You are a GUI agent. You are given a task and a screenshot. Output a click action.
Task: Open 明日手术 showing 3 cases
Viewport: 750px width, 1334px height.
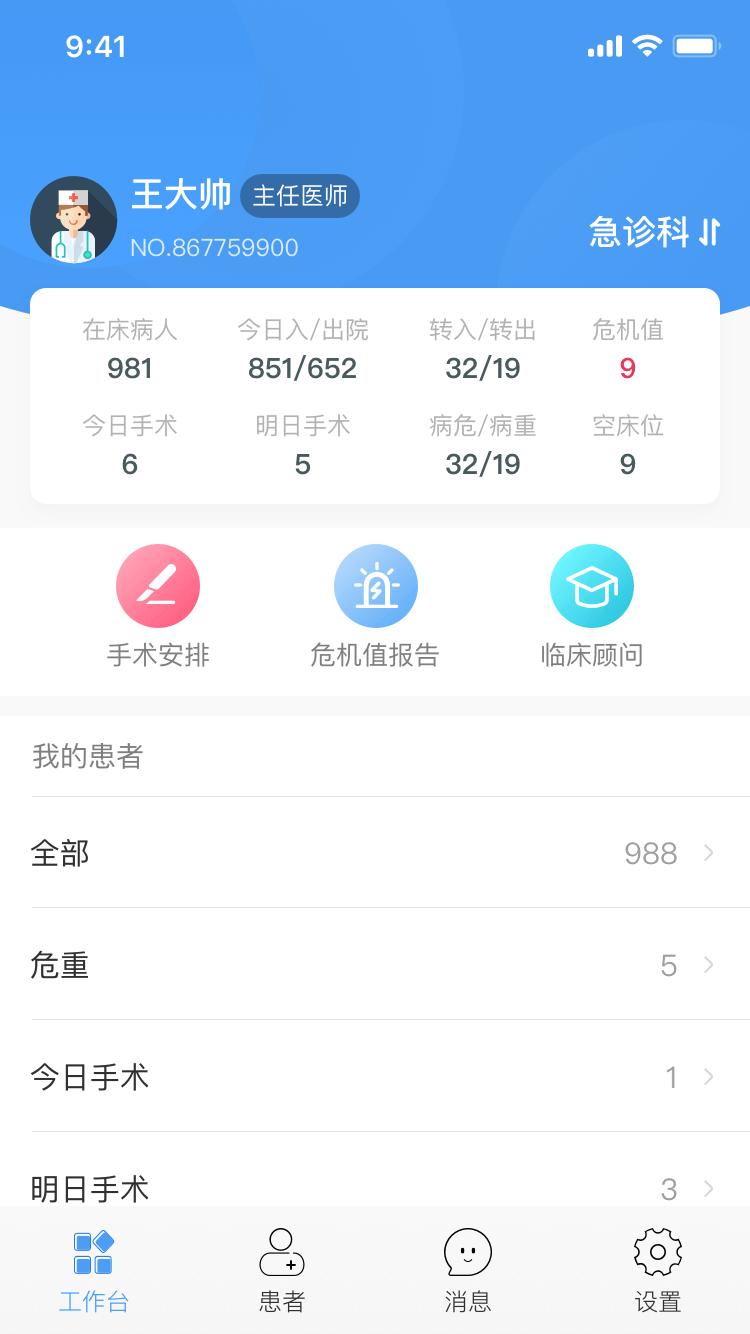709,1189
